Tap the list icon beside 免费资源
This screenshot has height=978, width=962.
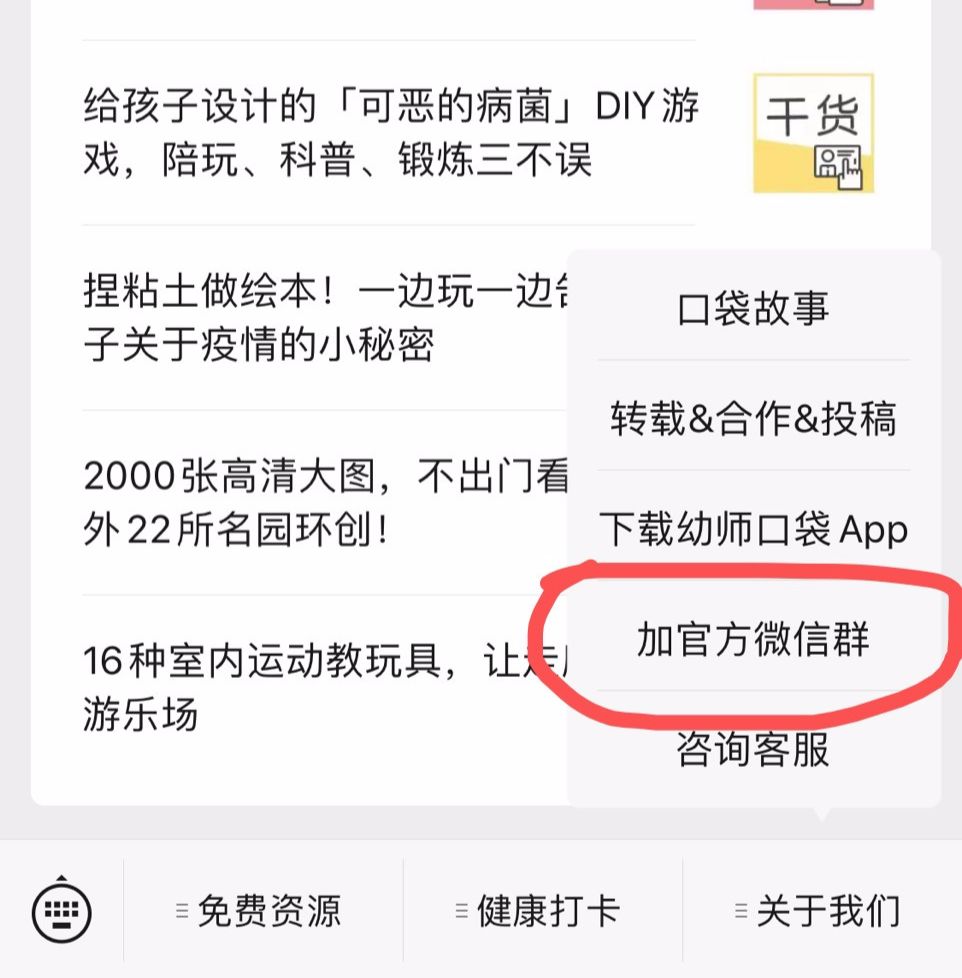[x=181, y=909]
